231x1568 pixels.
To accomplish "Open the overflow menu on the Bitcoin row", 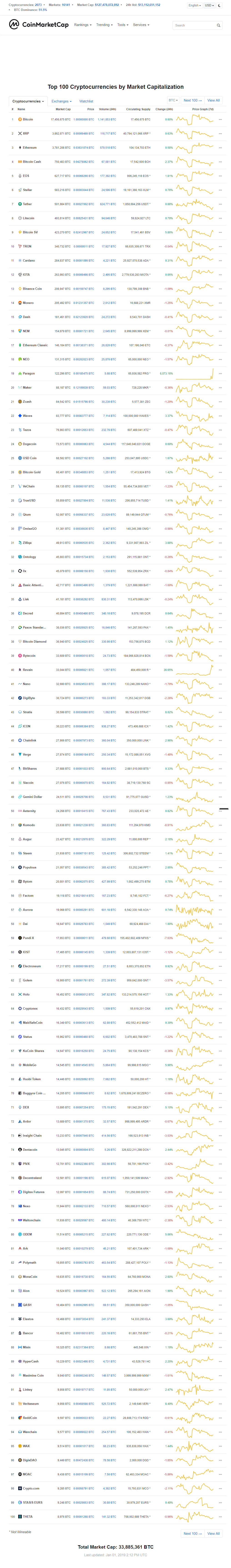I will 220,119.
